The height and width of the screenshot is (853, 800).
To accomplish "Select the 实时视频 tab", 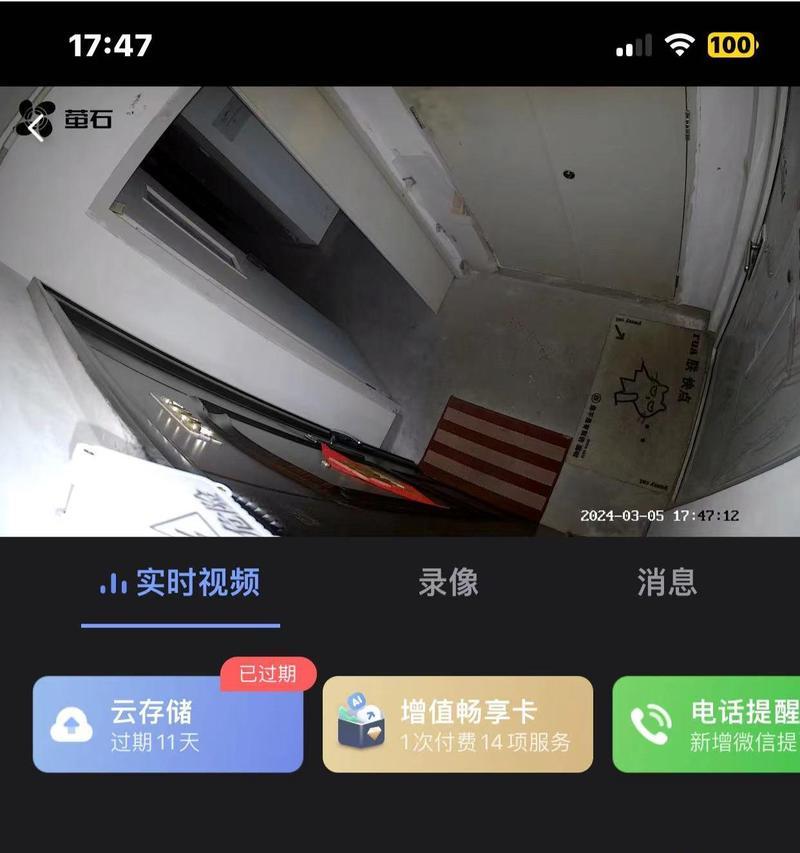I will (181, 582).
